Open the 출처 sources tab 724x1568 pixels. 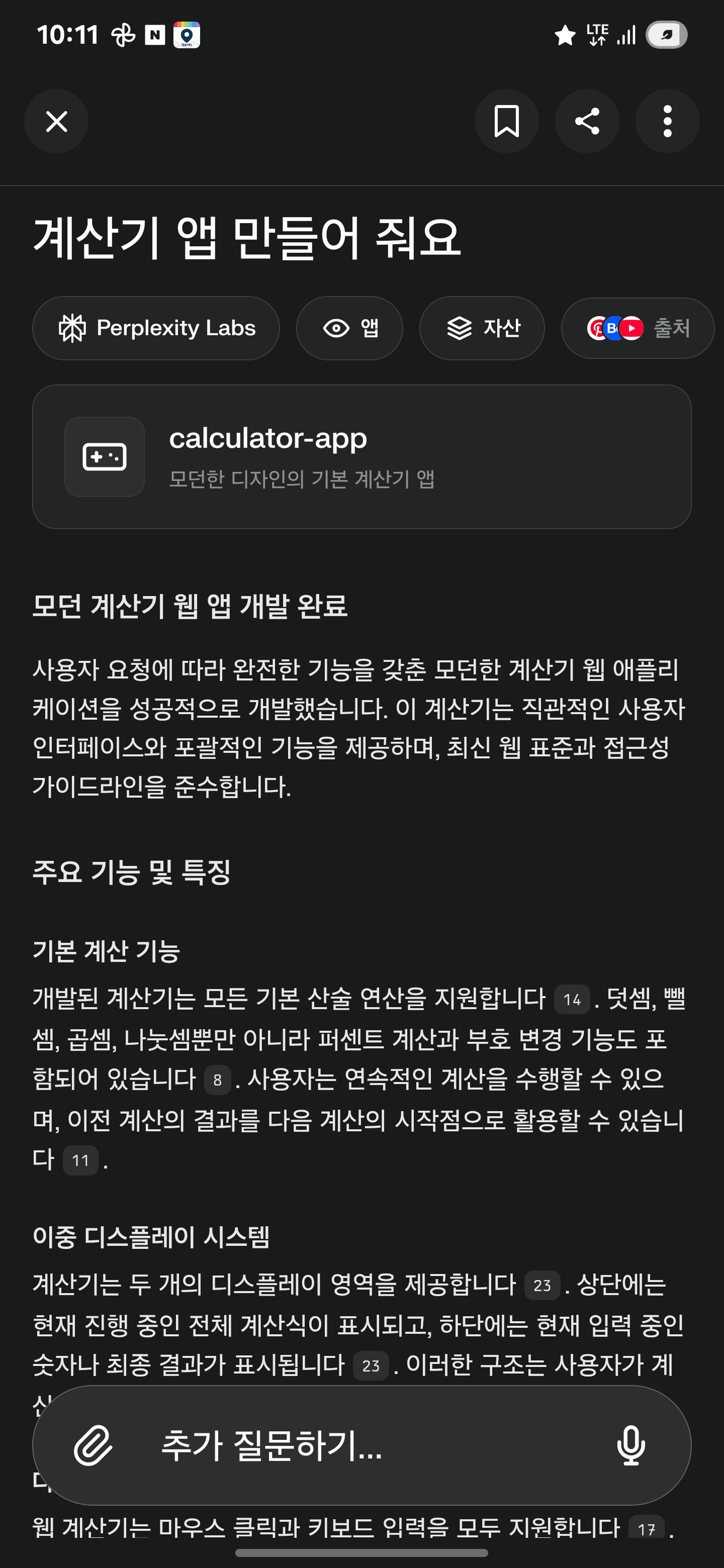click(x=638, y=328)
